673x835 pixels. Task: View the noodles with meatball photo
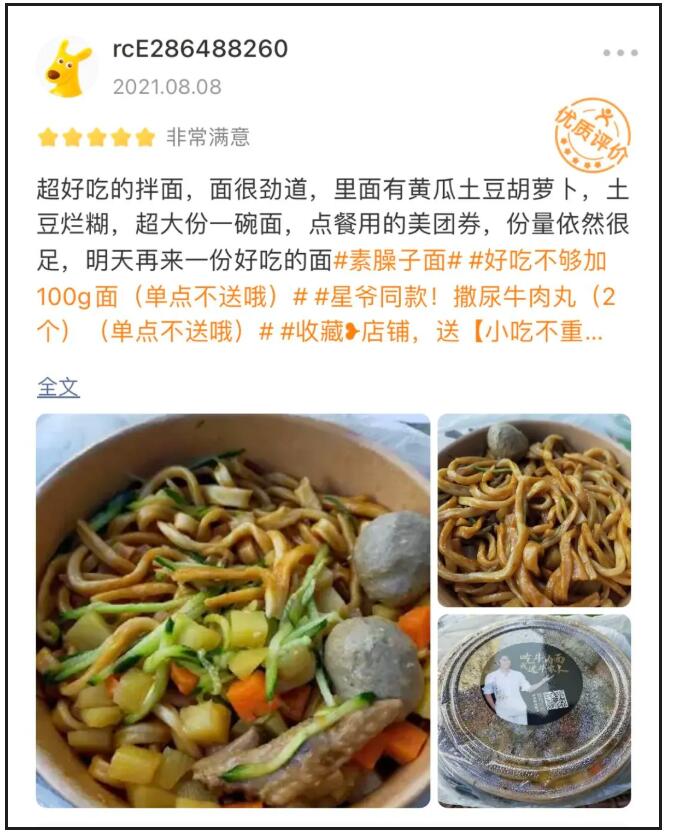click(534, 510)
